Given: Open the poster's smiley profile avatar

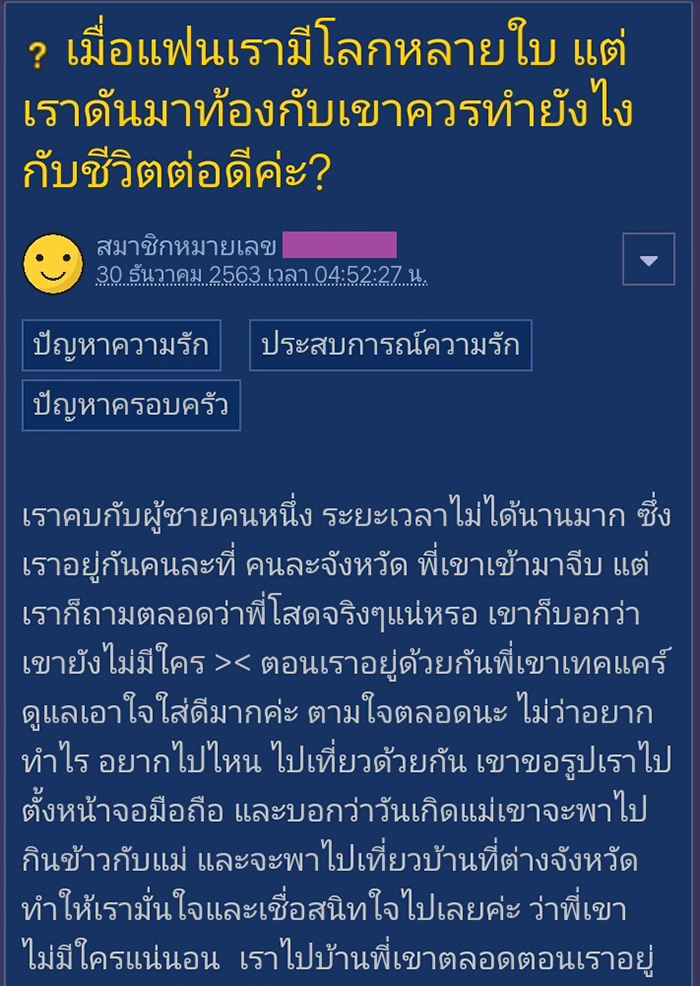Looking at the screenshot, I should click(x=53, y=264).
